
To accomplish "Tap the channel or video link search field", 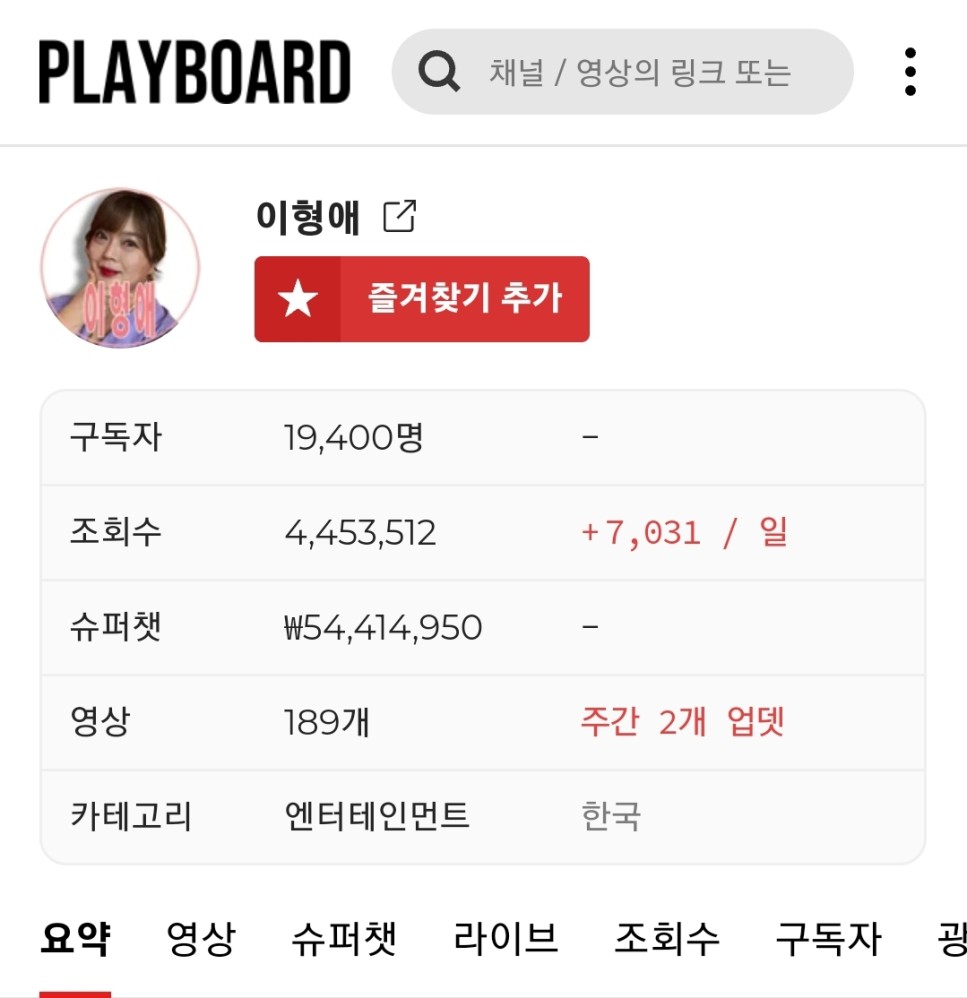I will (640, 73).
